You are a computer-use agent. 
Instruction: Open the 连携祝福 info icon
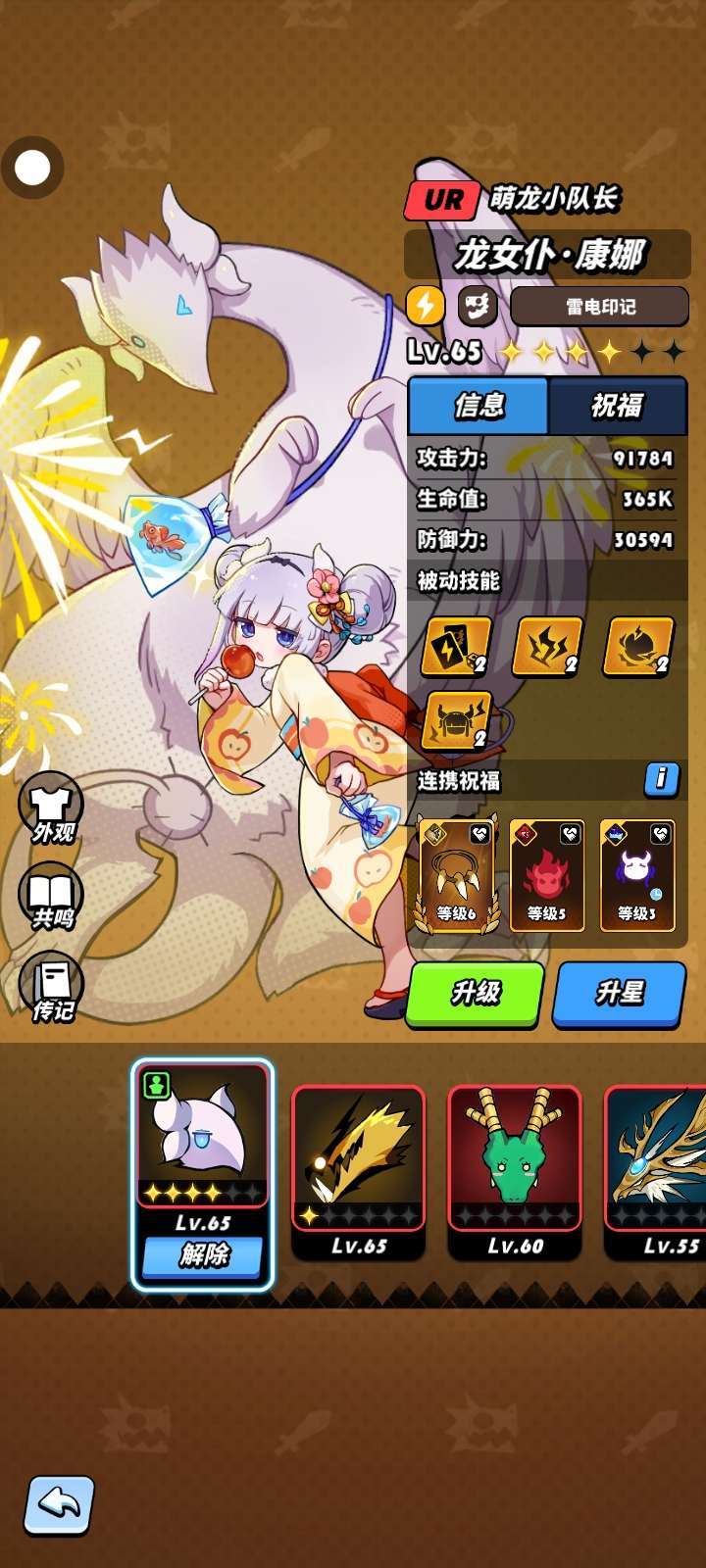(x=661, y=779)
